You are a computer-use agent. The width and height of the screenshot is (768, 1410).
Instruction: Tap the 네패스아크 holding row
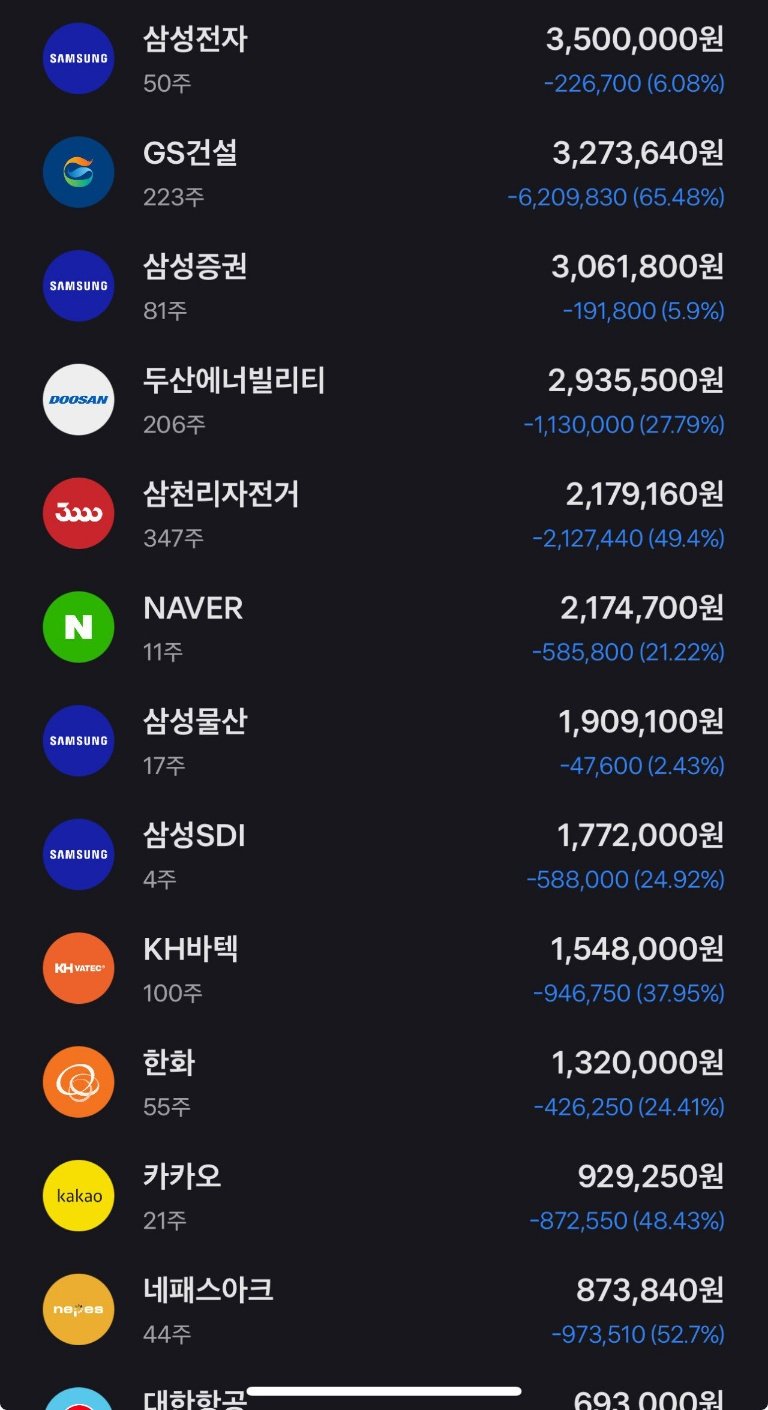[384, 1310]
